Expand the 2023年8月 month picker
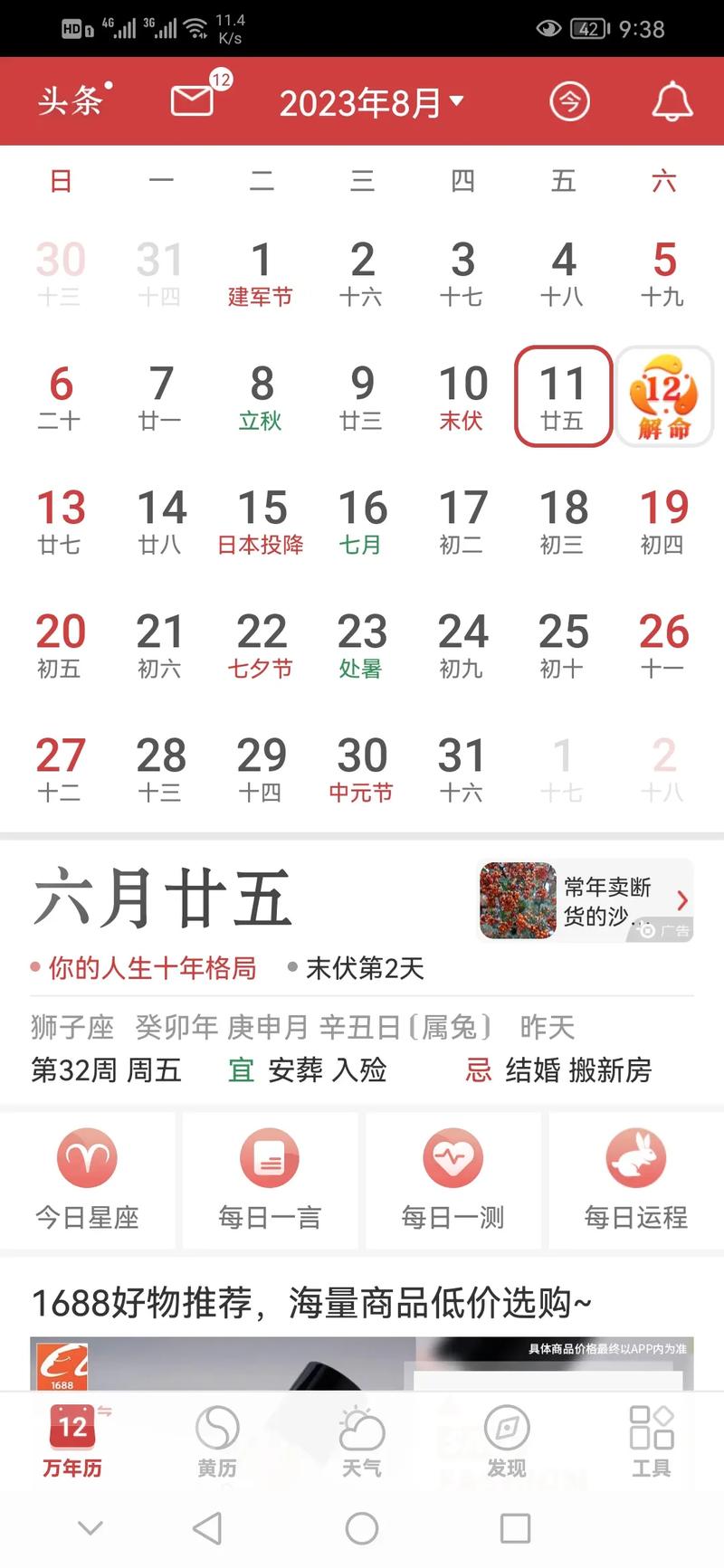 point(371,103)
